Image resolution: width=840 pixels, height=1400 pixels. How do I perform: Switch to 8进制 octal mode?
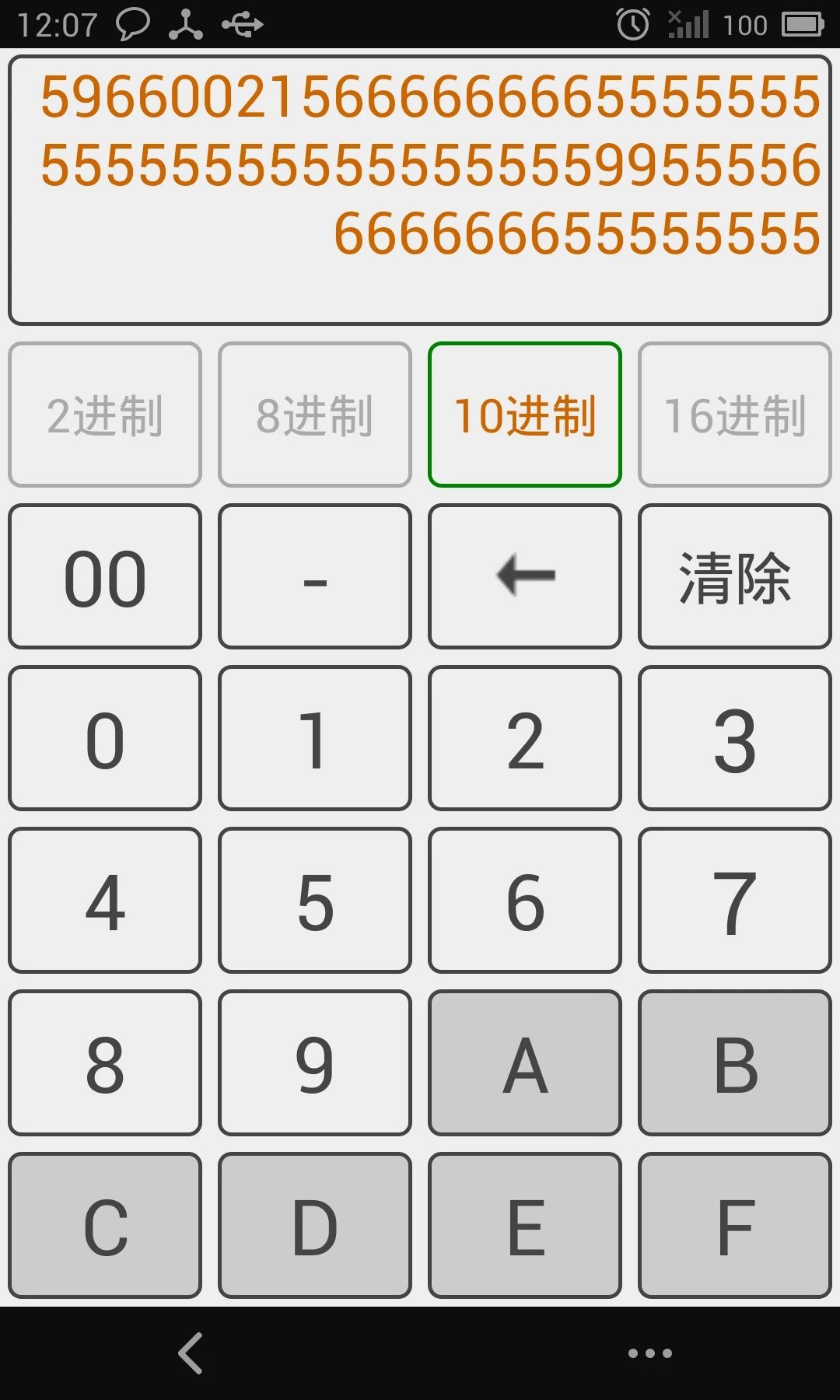point(315,415)
